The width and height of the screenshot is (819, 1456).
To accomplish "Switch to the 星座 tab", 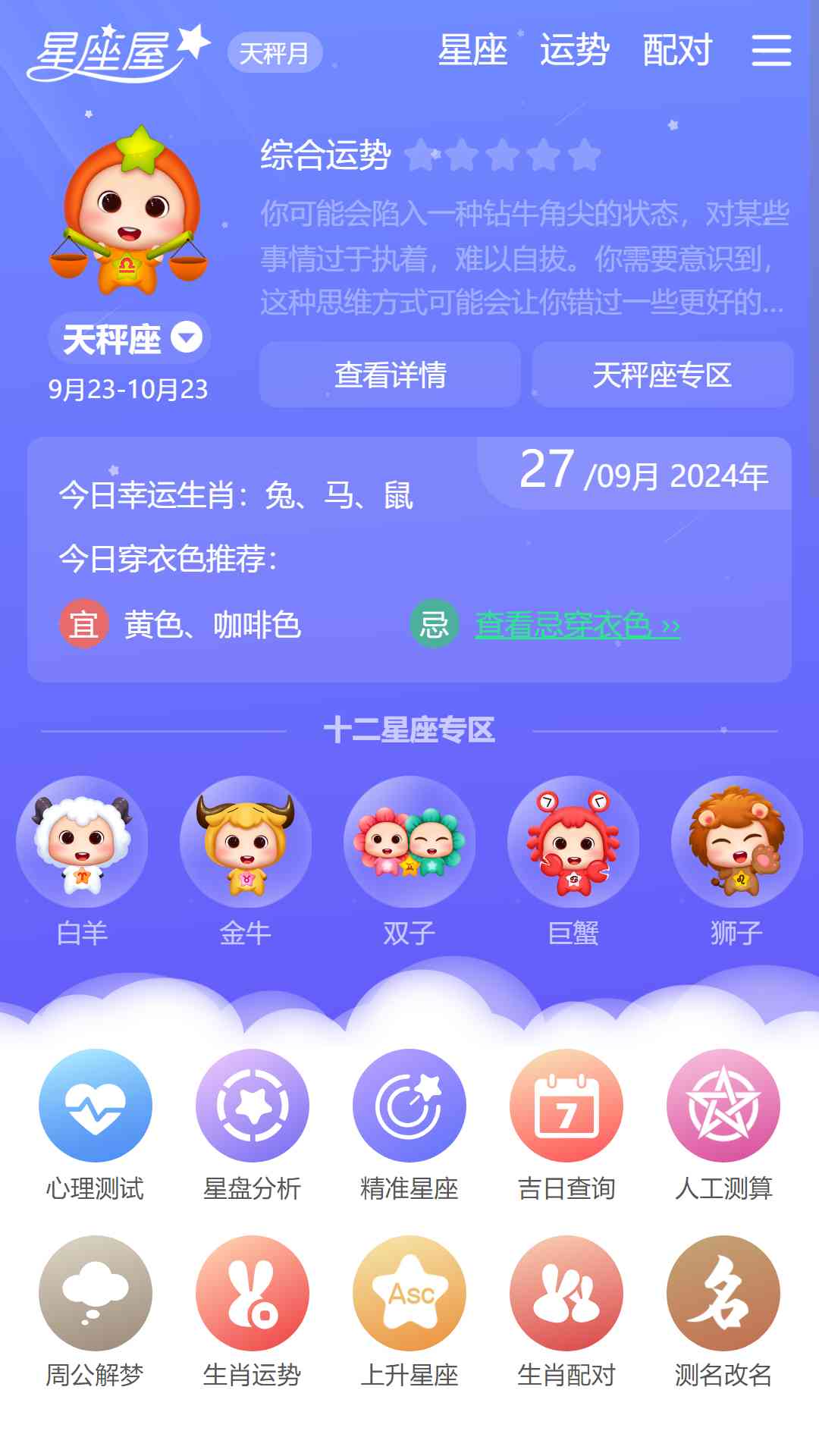I will pyautogui.click(x=472, y=50).
